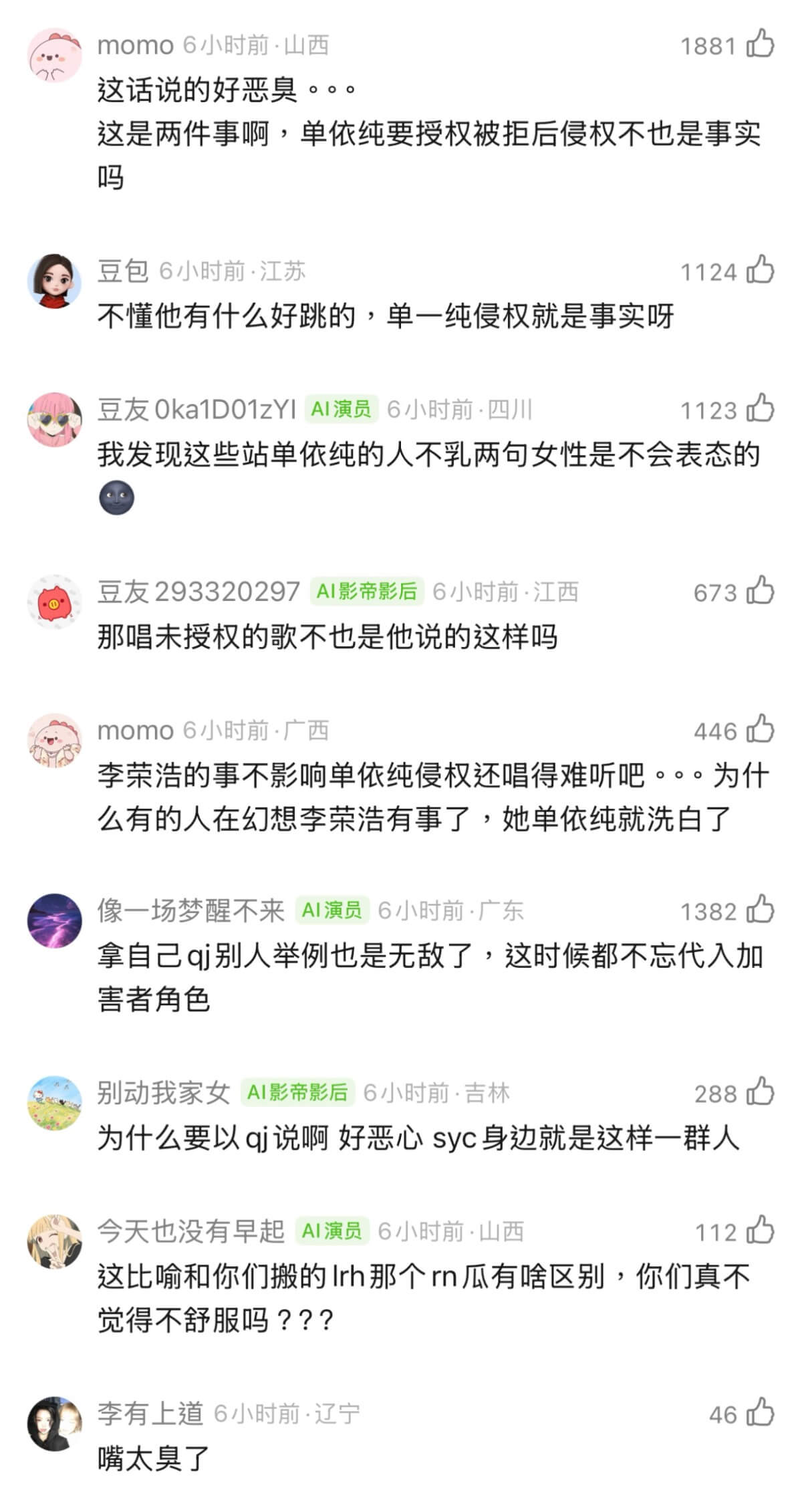Like the comment by 今天也没有早起

(760, 1231)
